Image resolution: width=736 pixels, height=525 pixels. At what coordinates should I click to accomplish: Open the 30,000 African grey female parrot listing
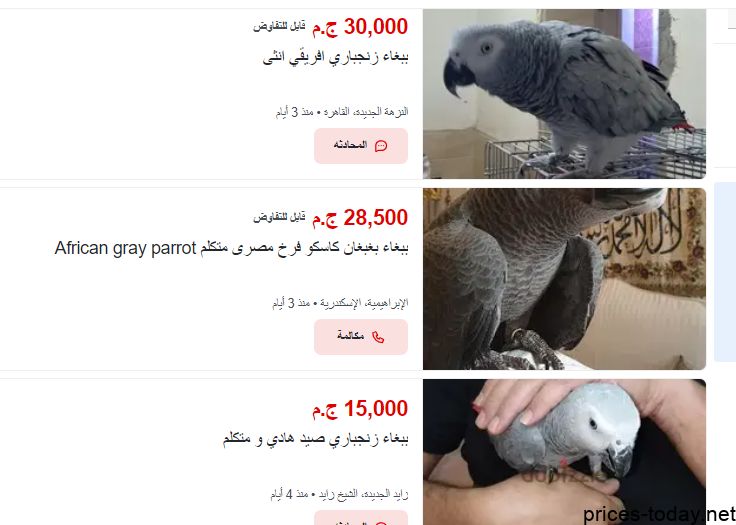(335, 57)
